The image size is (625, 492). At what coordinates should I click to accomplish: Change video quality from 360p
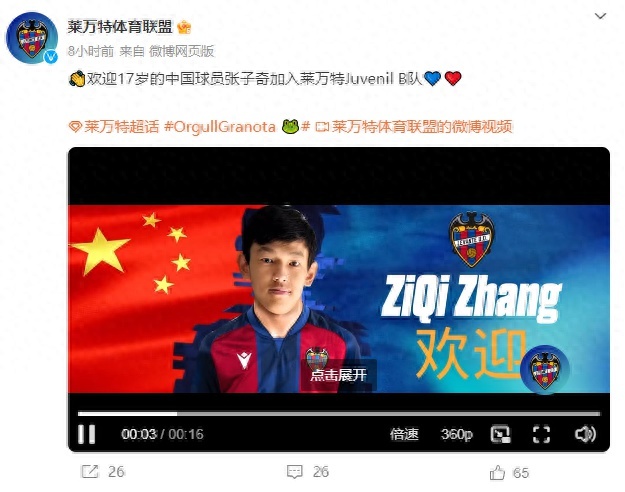coord(456,434)
